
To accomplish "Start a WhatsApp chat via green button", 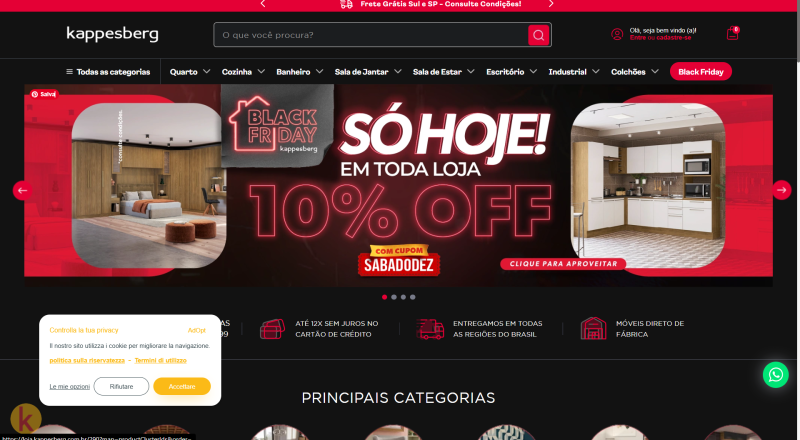I will (775, 374).
